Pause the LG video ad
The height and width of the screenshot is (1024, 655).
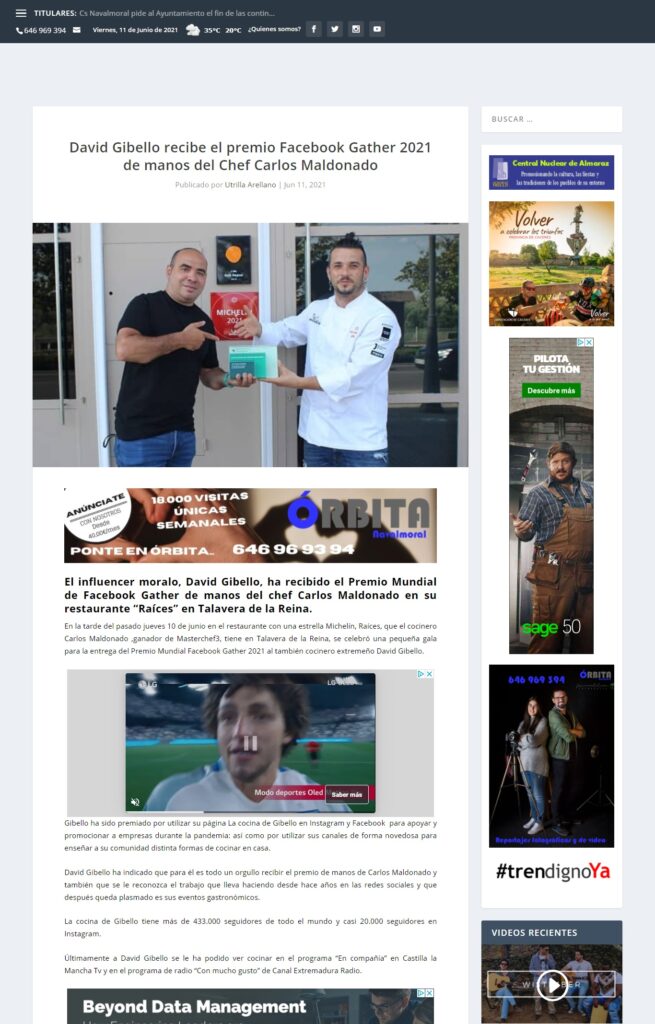(x=250, y=742)
